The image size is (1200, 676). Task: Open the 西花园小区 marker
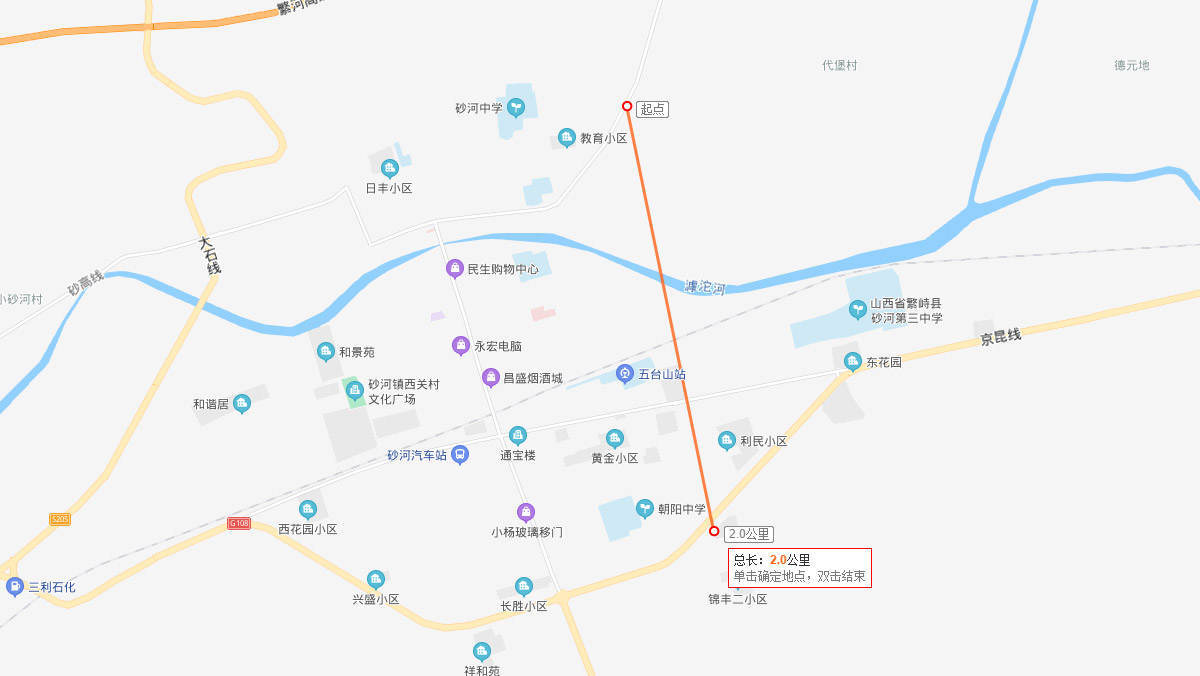point(308,509)
